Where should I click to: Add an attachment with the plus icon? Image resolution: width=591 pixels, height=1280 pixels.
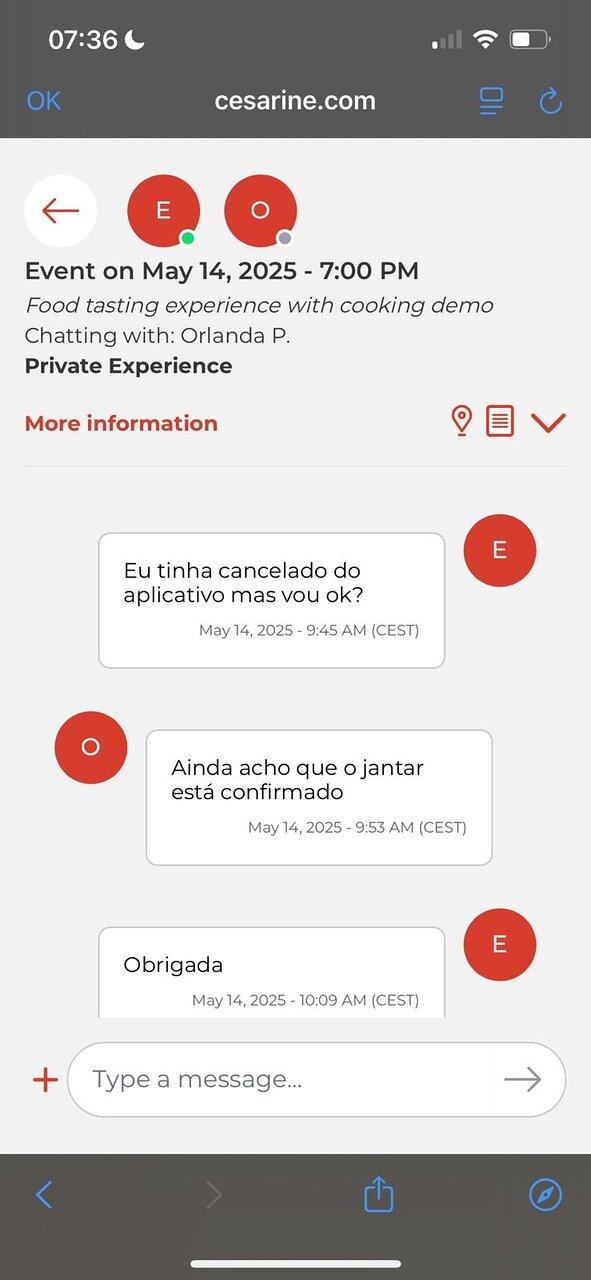click(45, 1080)
